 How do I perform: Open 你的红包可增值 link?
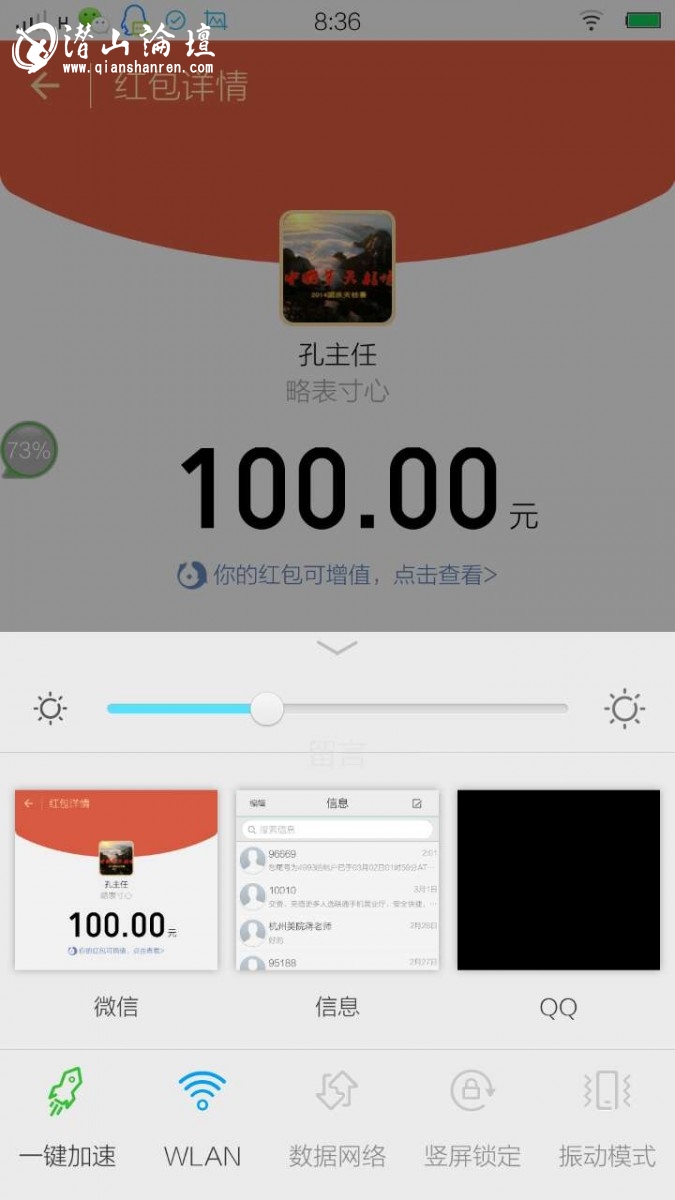[338, 575]
